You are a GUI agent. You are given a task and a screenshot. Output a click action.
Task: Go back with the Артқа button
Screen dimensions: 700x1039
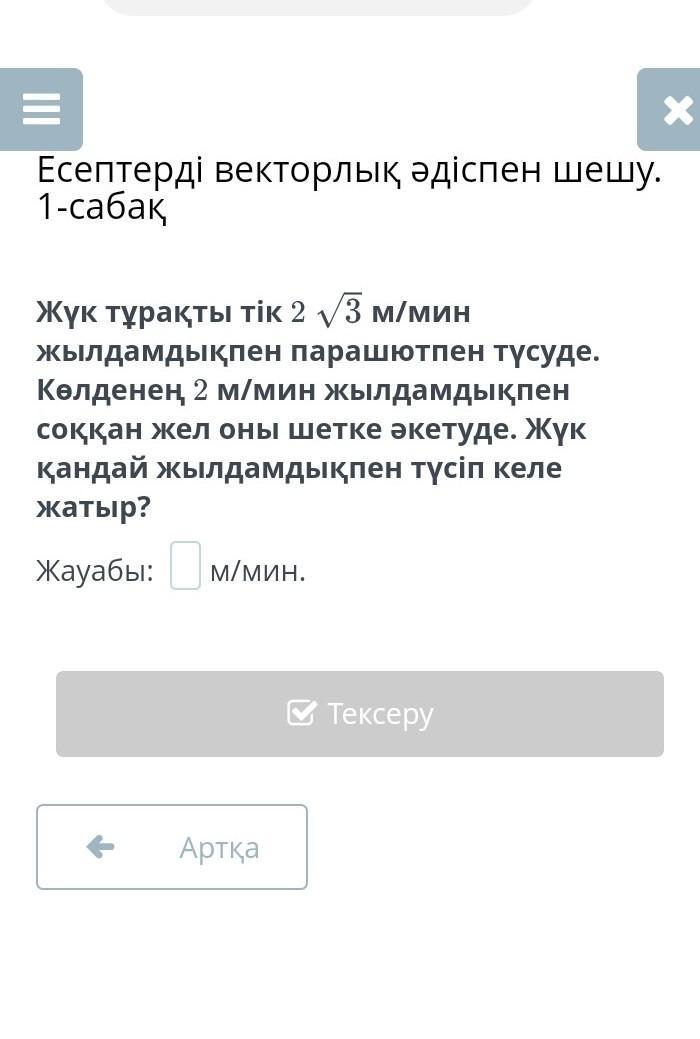click(x=172, y=847)
